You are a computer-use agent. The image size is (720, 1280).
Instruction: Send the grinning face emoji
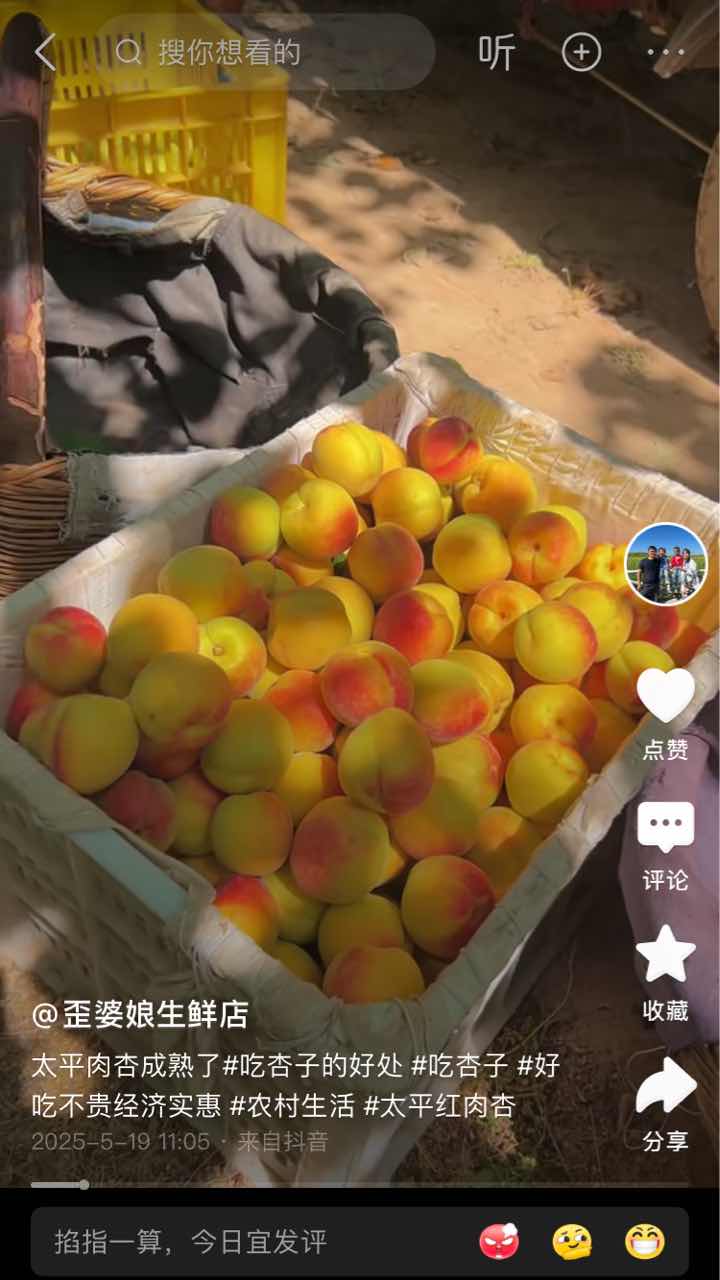tap(645, 1242)
